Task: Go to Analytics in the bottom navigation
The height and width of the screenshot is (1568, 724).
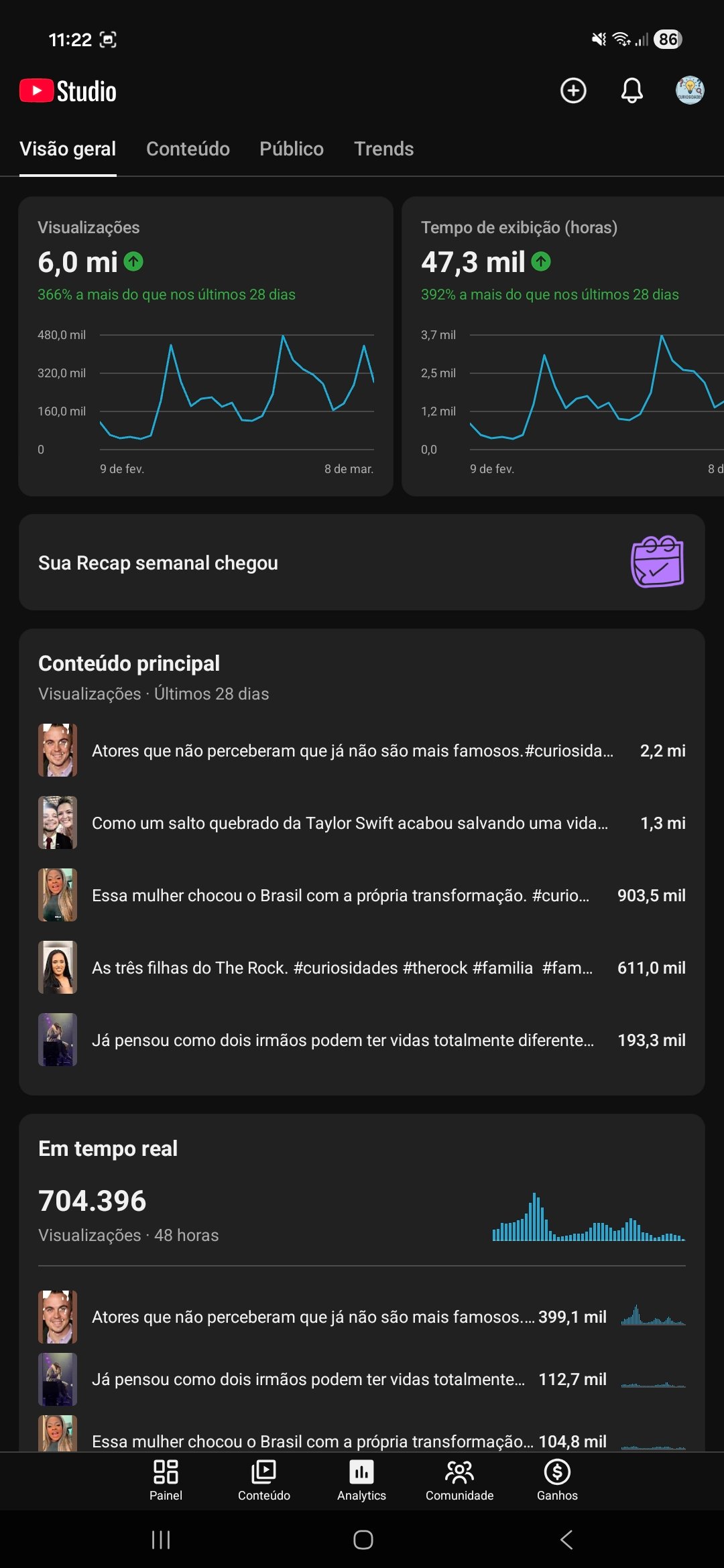Action: (361, 1480)
